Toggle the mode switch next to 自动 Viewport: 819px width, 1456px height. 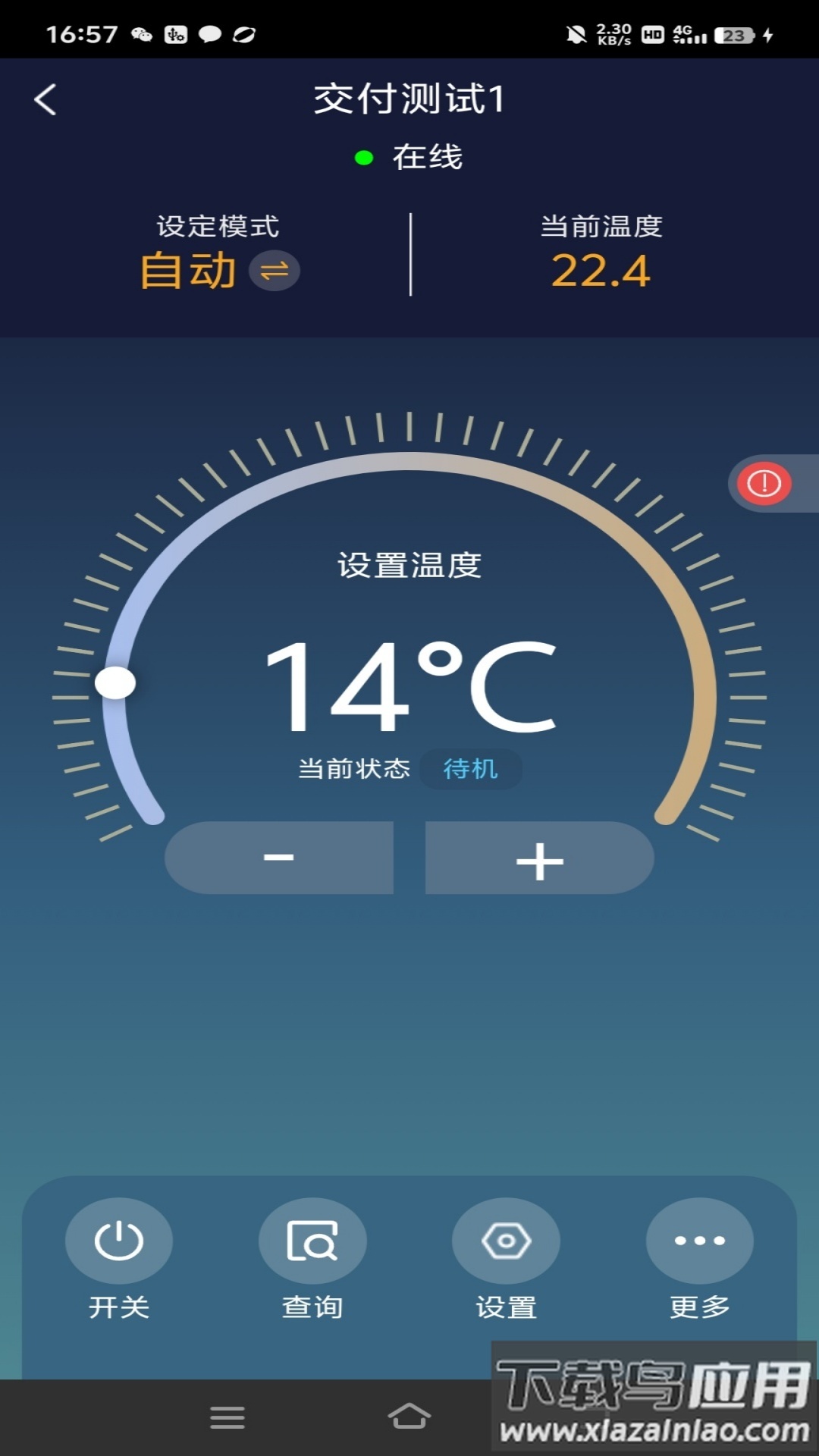275,271
